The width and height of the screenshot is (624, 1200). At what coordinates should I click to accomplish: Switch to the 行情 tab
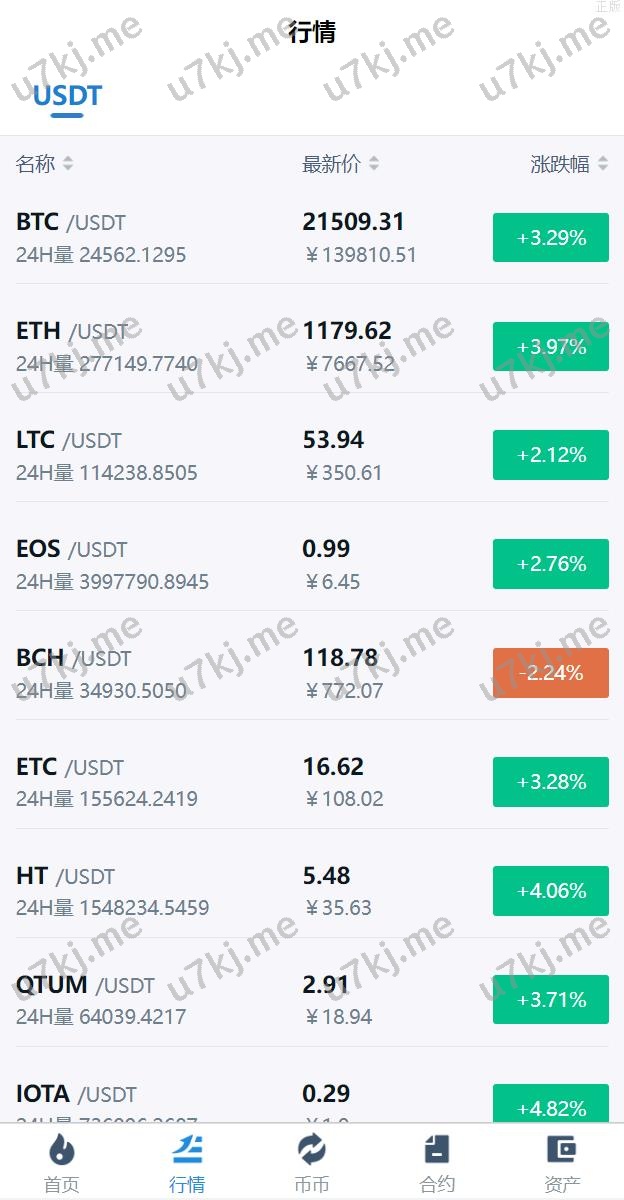pos(187,1163)
